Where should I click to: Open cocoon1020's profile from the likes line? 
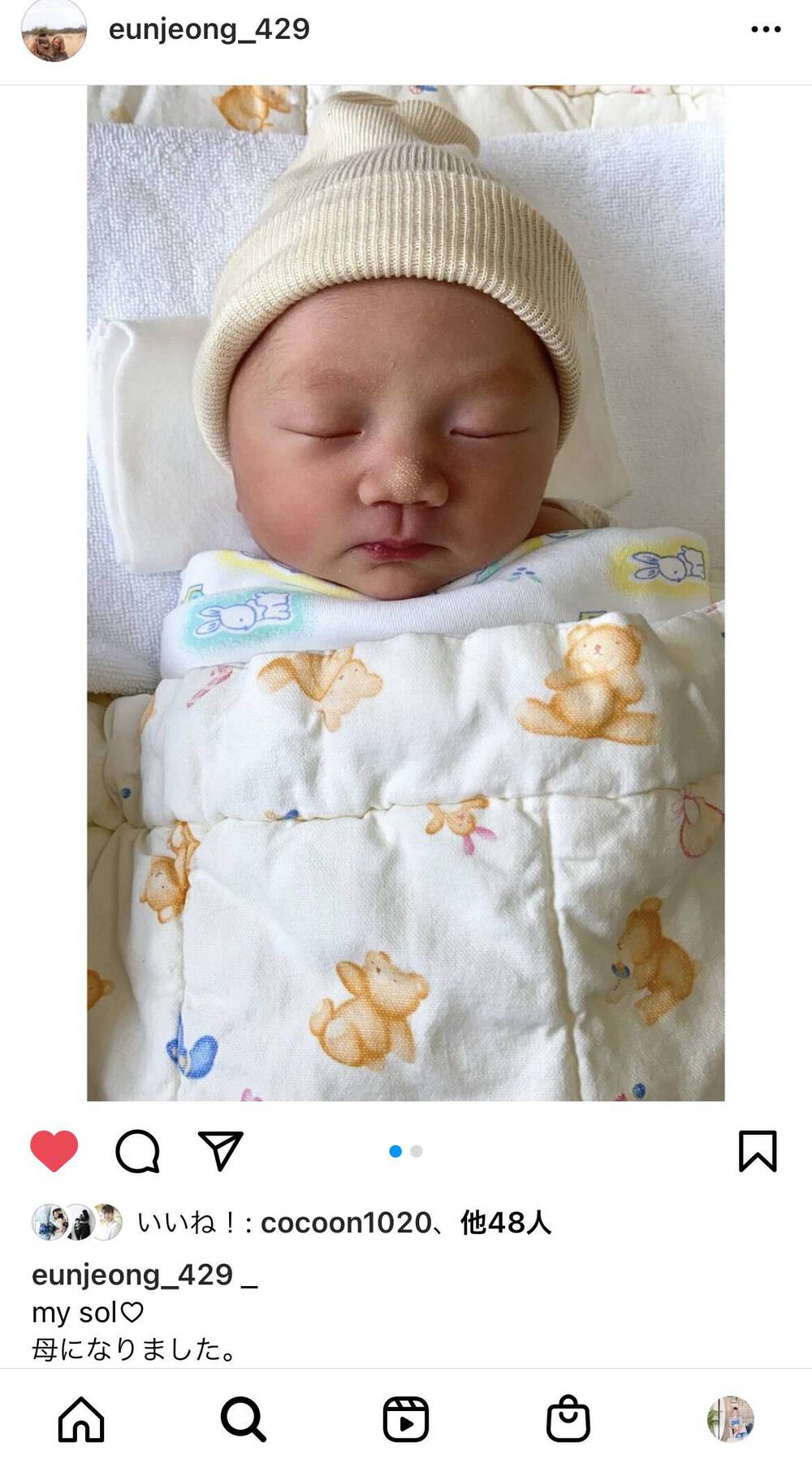(346, 1222)
